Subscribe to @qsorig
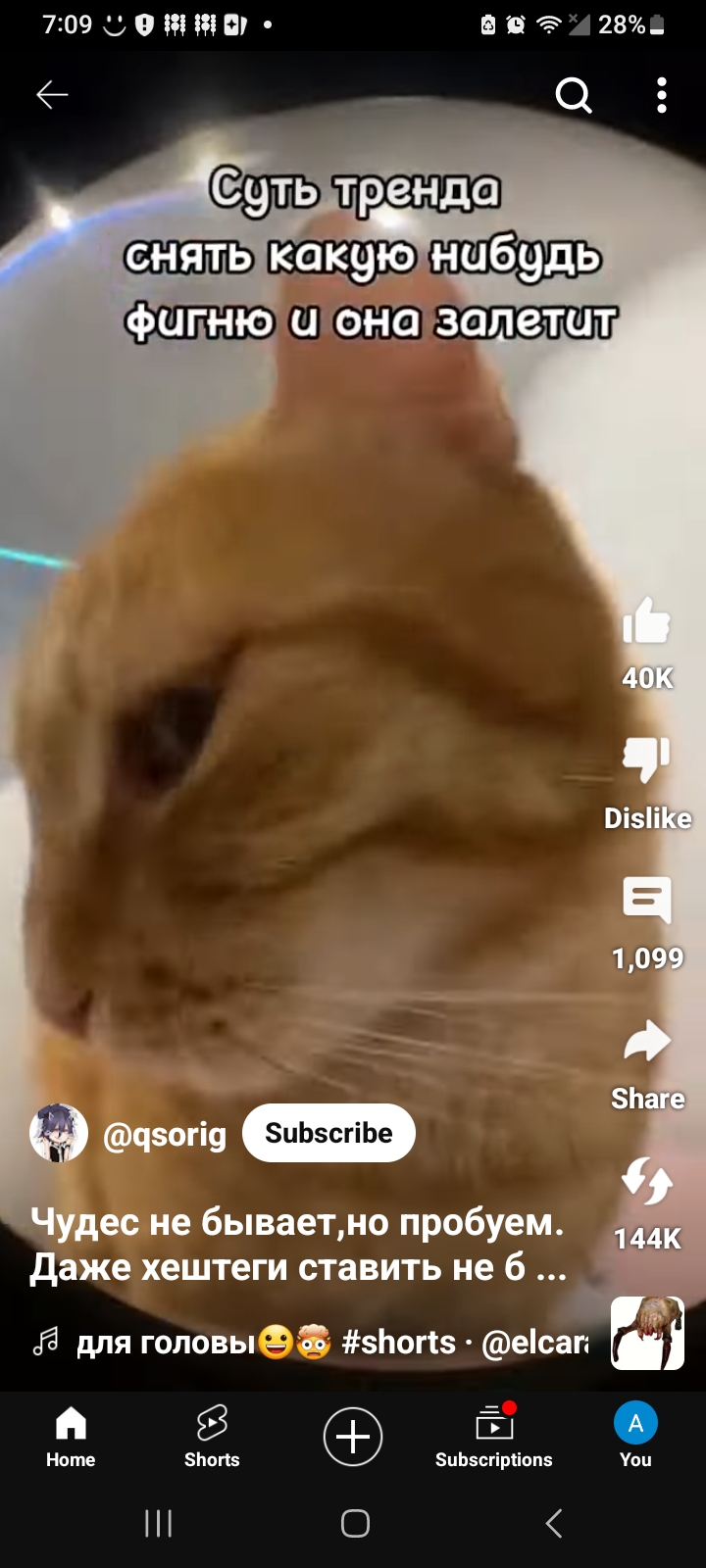The height and width of the screenshot is (1568, 706). click(328, 1133)
